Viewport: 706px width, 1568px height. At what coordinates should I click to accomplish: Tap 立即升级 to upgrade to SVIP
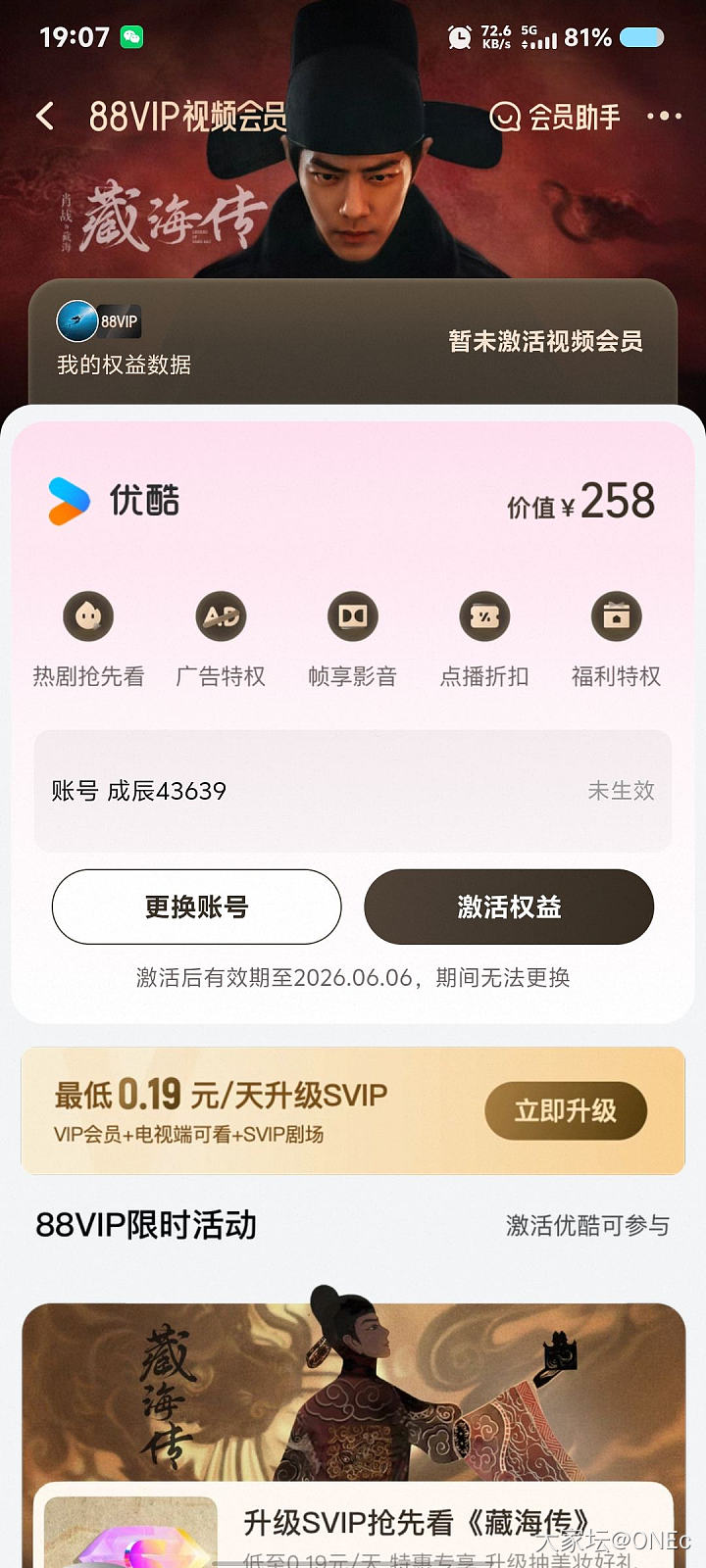tap(566, 1110)
